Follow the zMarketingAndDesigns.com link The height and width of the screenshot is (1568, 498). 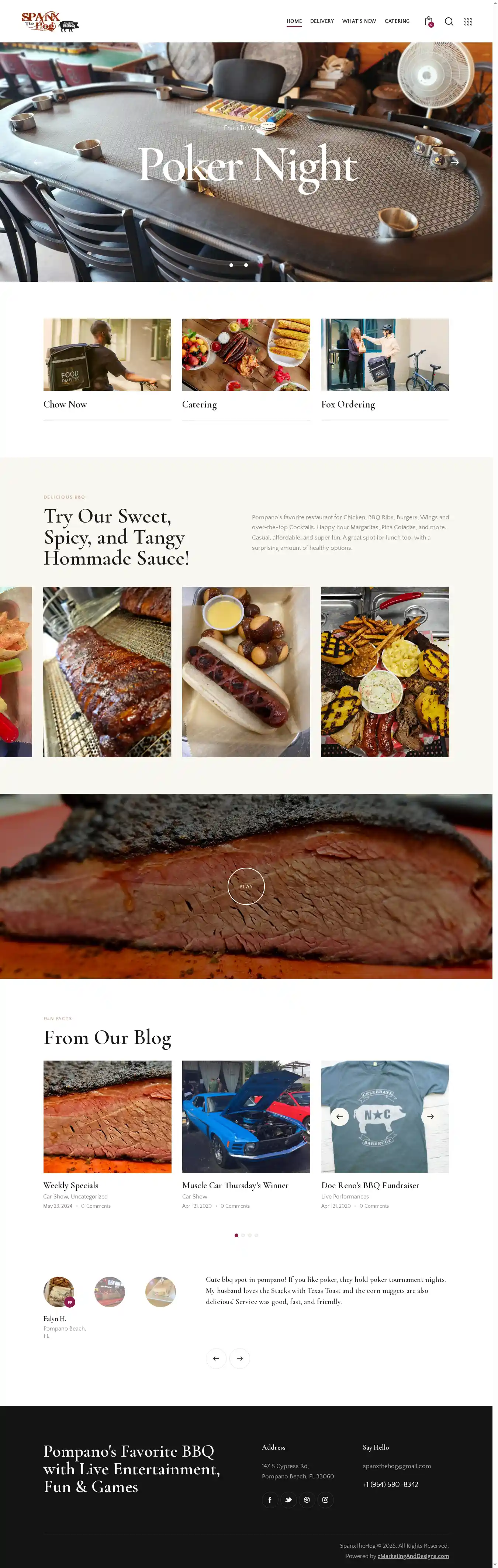coord(413,1555)
